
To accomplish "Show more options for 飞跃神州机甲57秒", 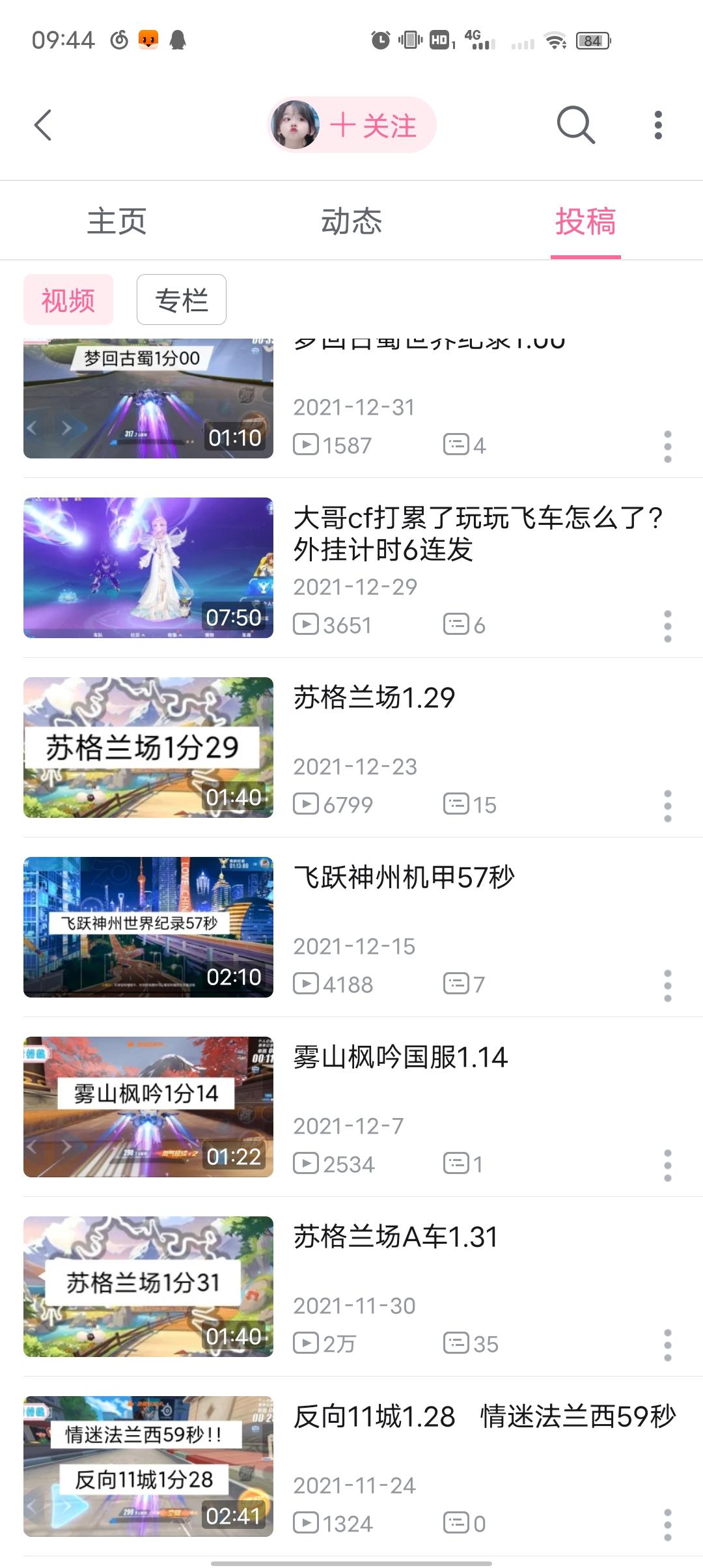I will (667, 986).
